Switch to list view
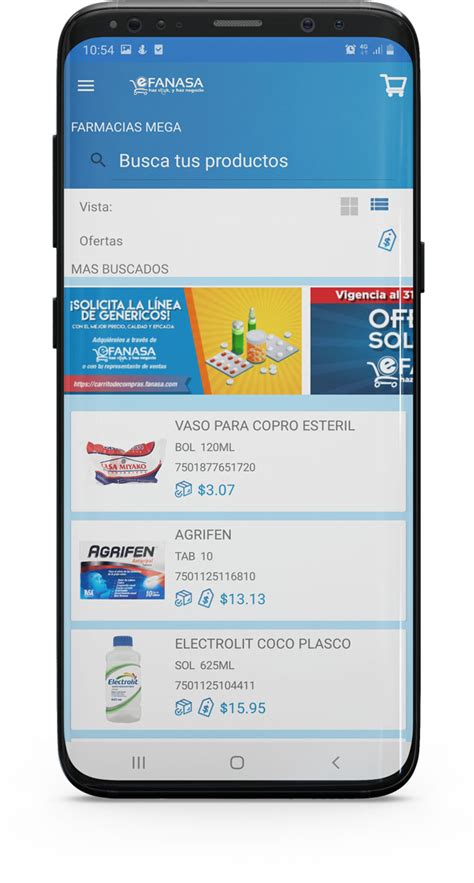This screenshot has height=883, width=474. click(379, 204)
